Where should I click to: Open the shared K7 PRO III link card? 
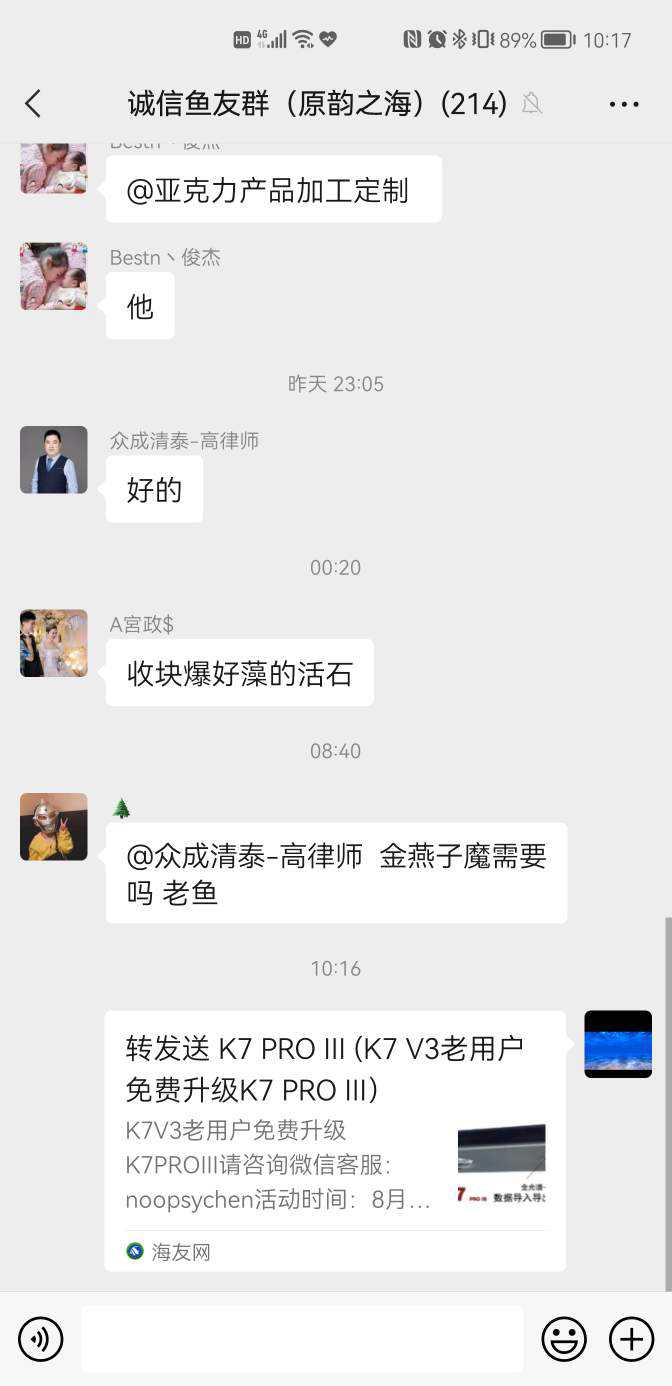pos(335,1140)
